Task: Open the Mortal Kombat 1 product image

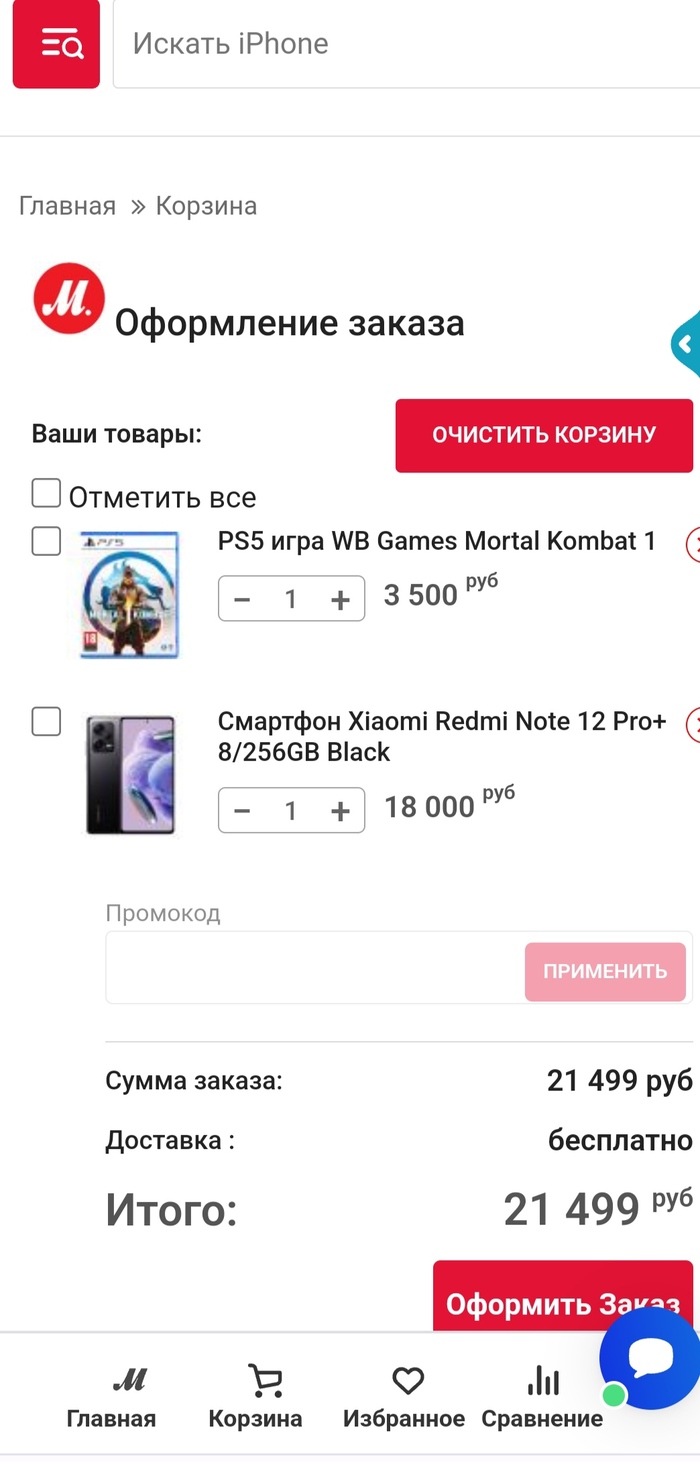Action: point(129,594)
